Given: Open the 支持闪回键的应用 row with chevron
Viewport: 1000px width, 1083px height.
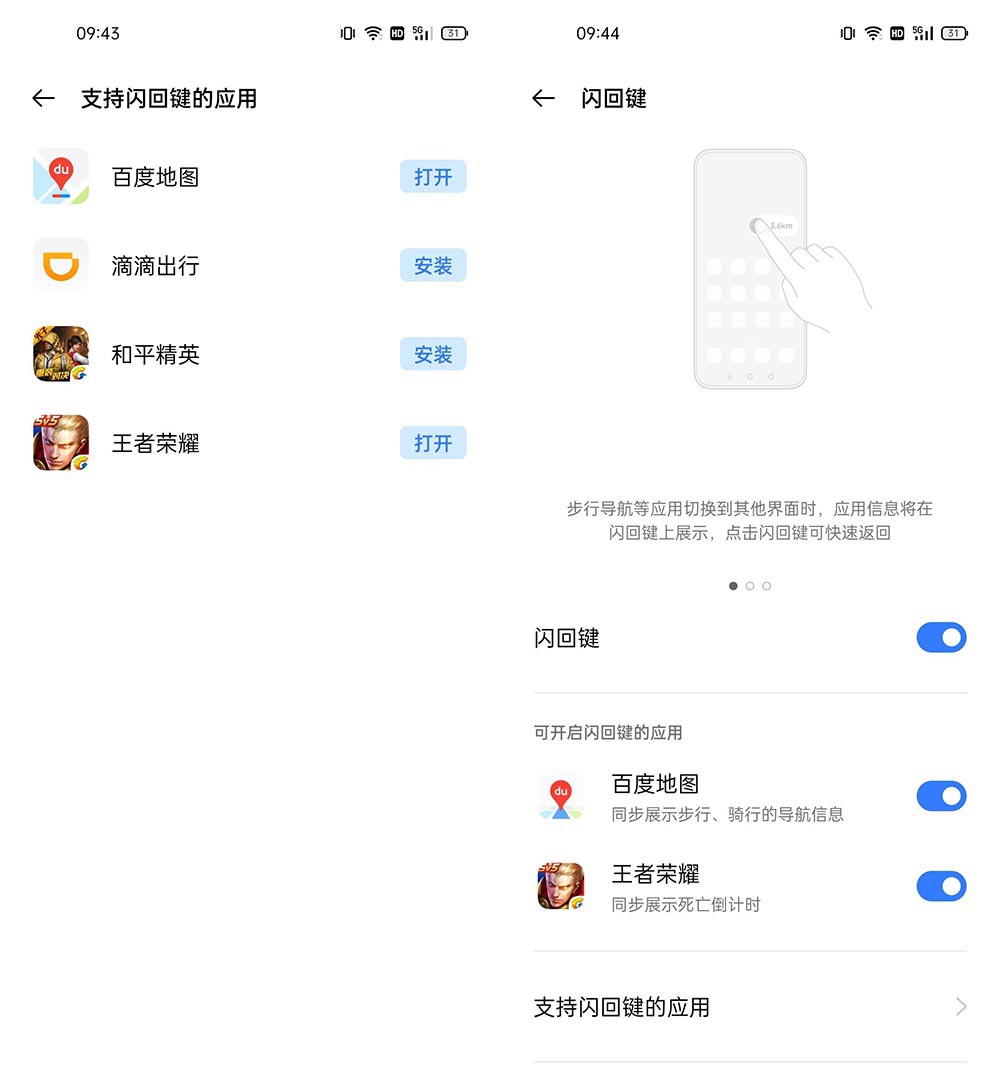Looking at the screenshot, I should coord(750,1007).
